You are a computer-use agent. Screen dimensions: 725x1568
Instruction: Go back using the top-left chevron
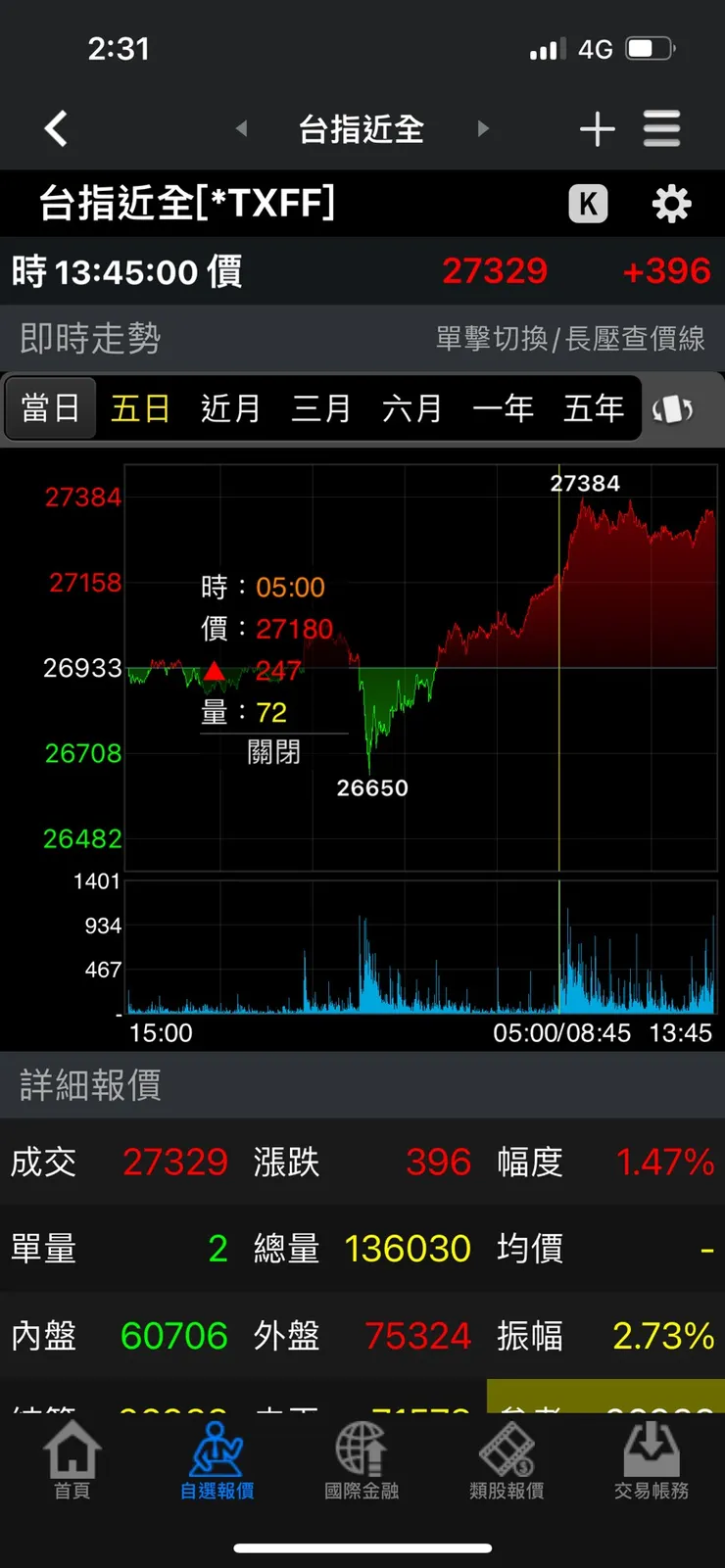pos(56,128)
